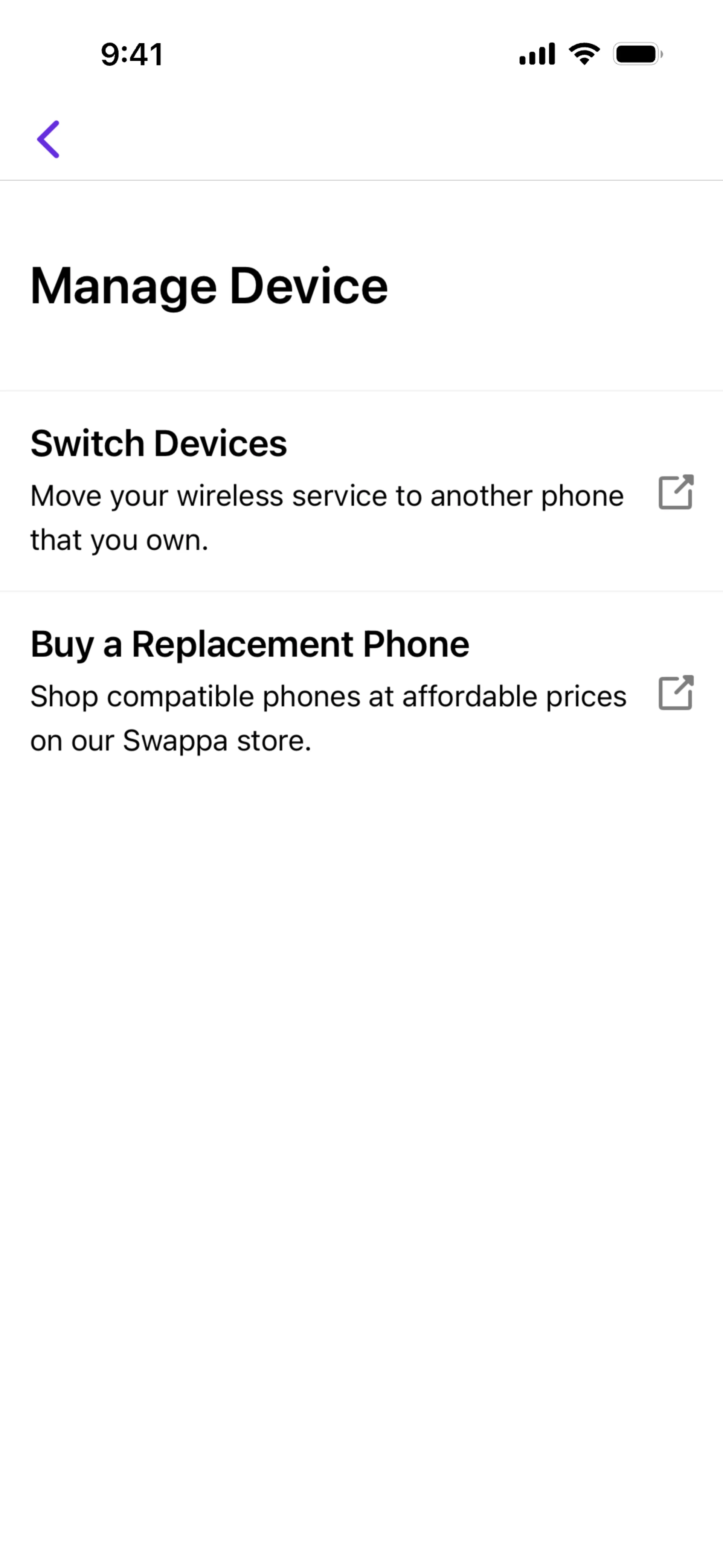The image size is (723, 1568).
Task: Open the Switch Devices option
Action: [x=361, y=491]
